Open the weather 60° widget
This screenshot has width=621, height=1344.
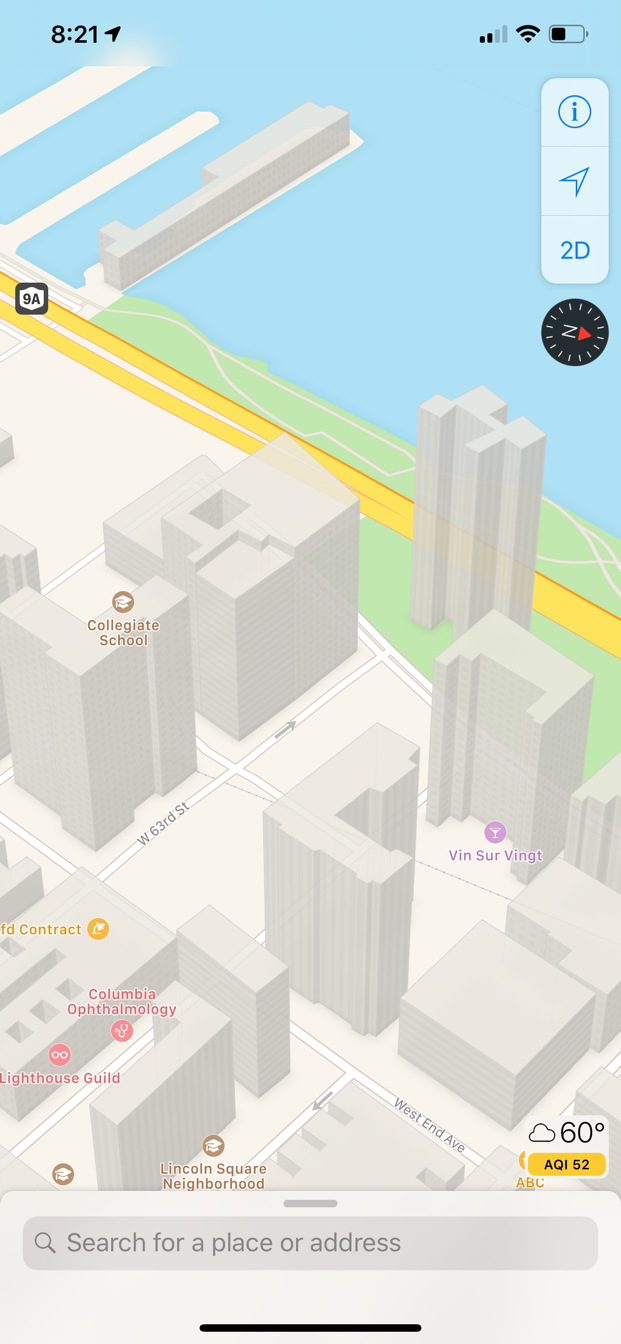click(x=567, y=1133)
